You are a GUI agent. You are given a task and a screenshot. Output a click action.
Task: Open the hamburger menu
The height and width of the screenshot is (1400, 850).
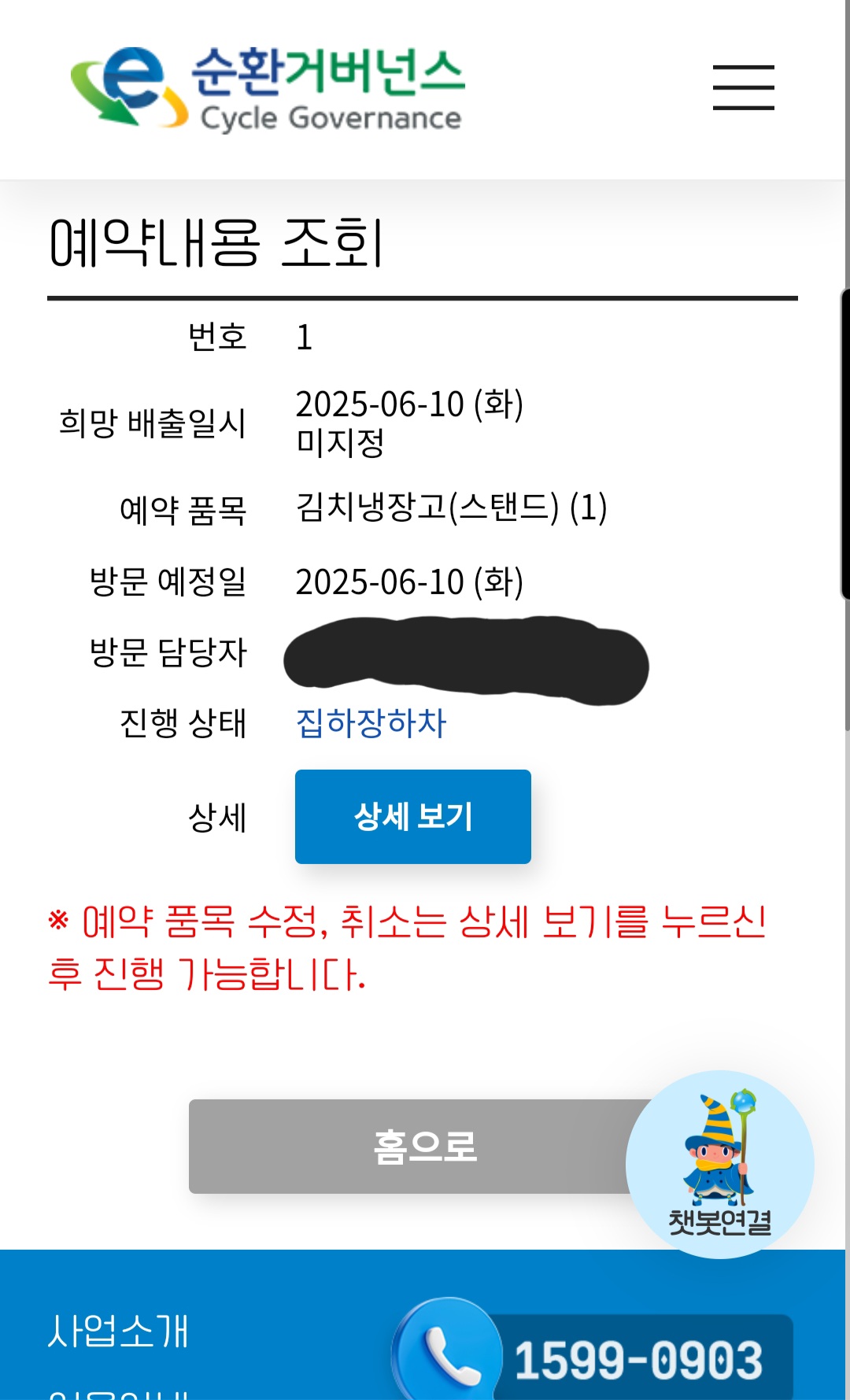(743, 87)
